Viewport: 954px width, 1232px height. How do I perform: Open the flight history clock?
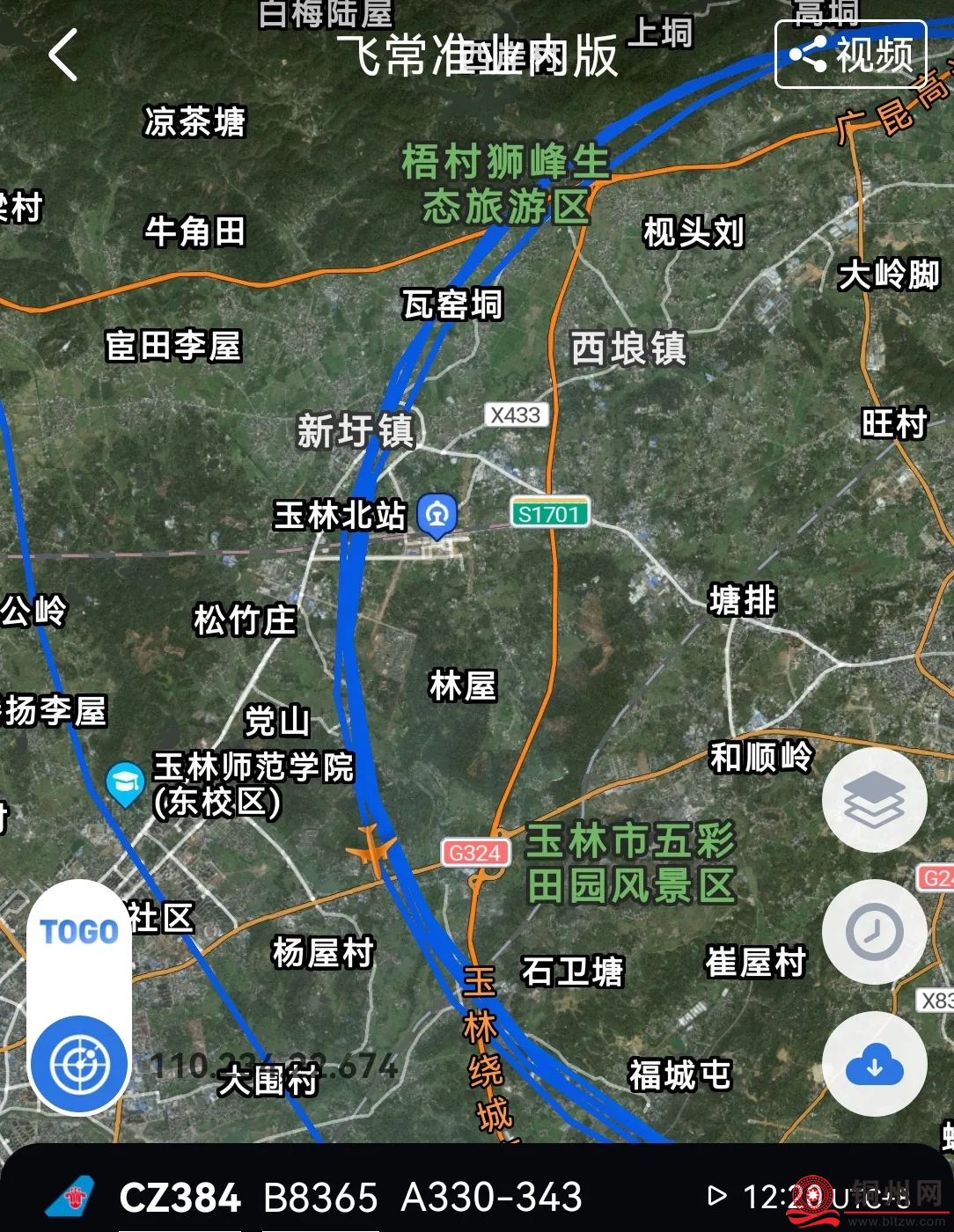click(x=874, y=931)
